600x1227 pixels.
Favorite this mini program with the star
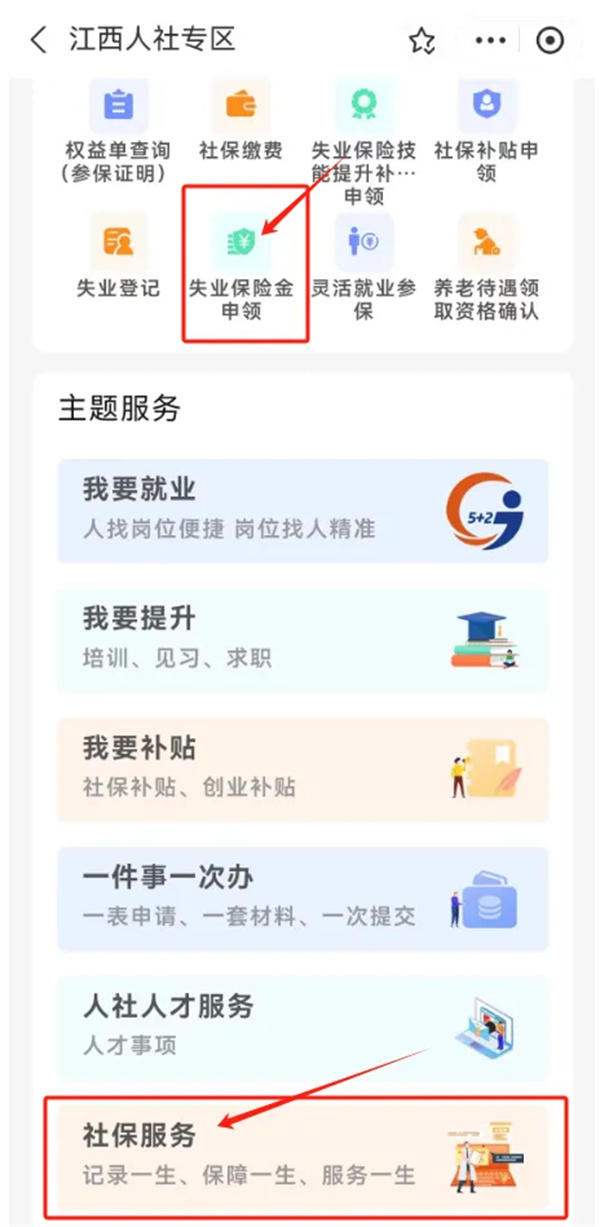(422, 40)
